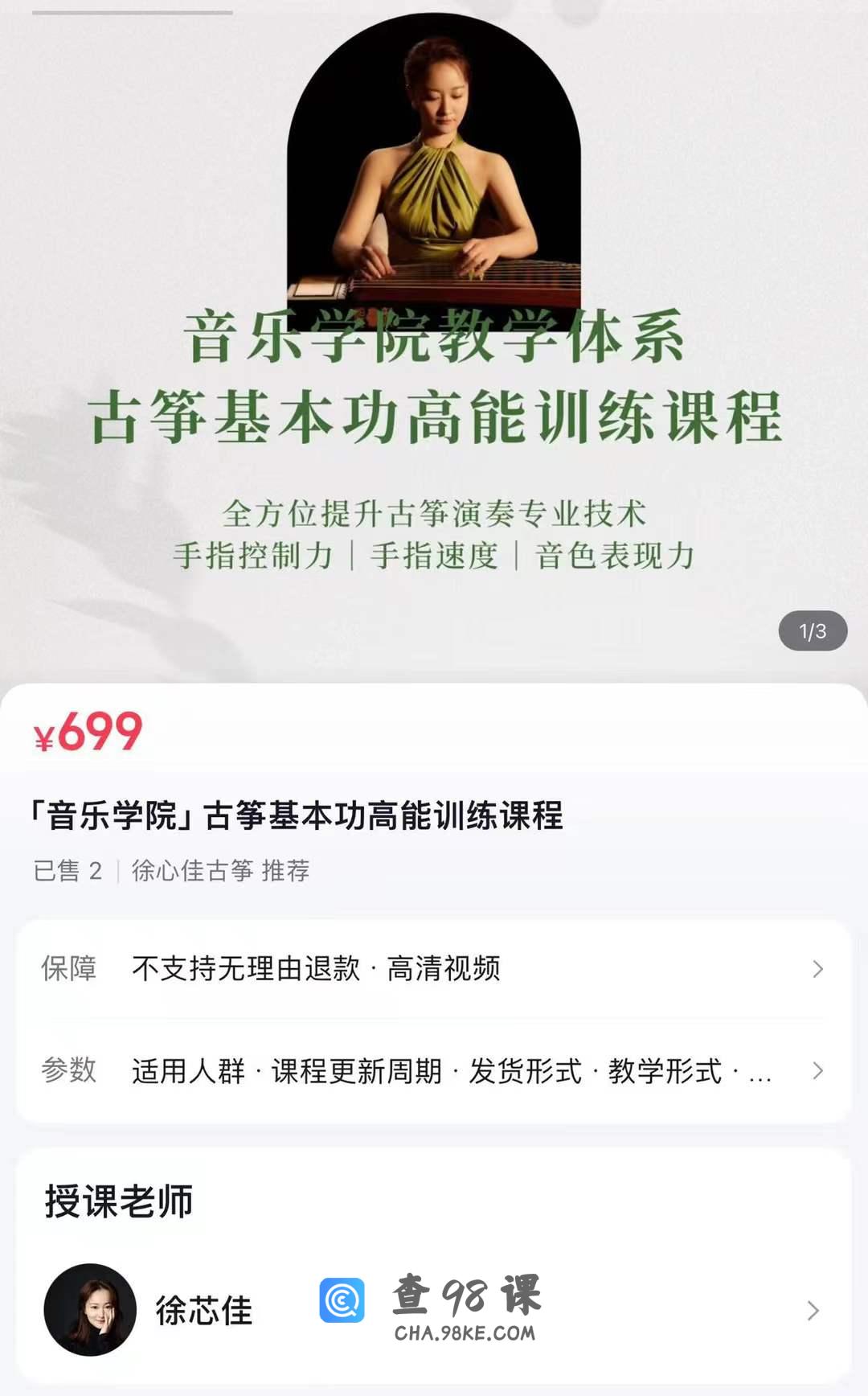Open the 保障 guarantee details row
Image resolution: width=868 pixels, height=1396 pixels.
pyautogui.click(x=434, y=969)
